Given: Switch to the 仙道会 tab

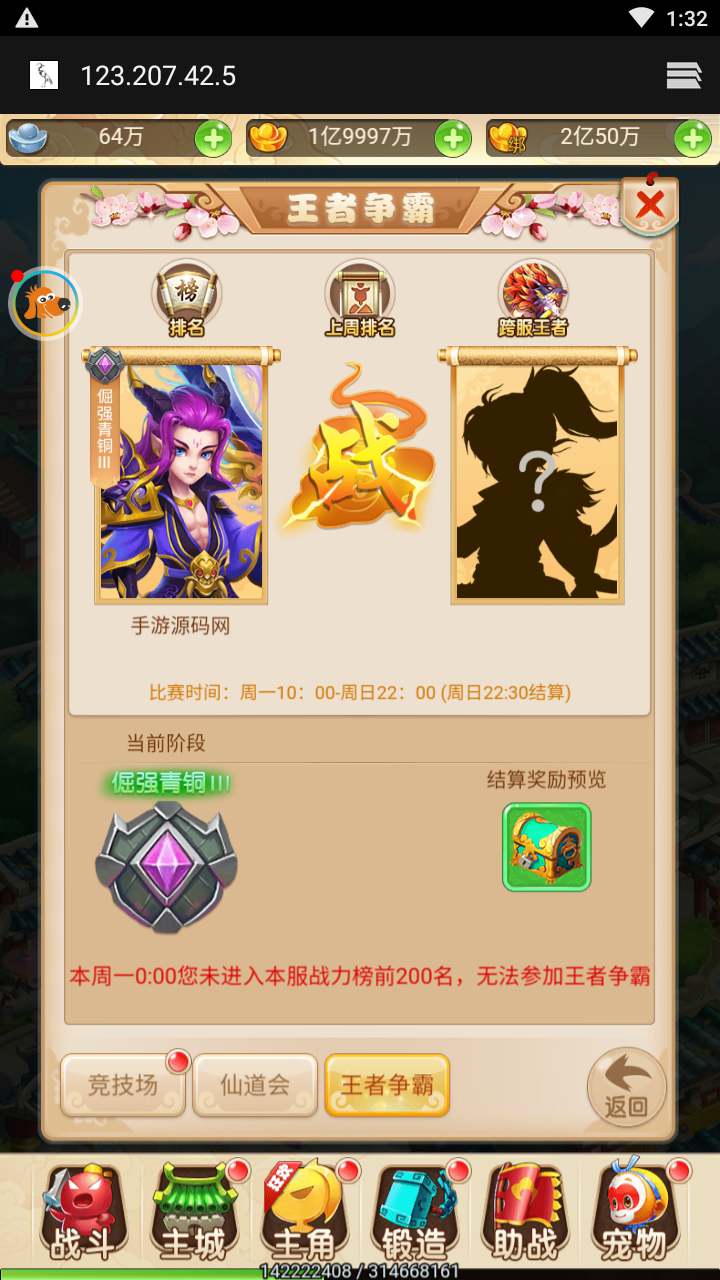Looking at the screenshot, I should [255, 1085].
